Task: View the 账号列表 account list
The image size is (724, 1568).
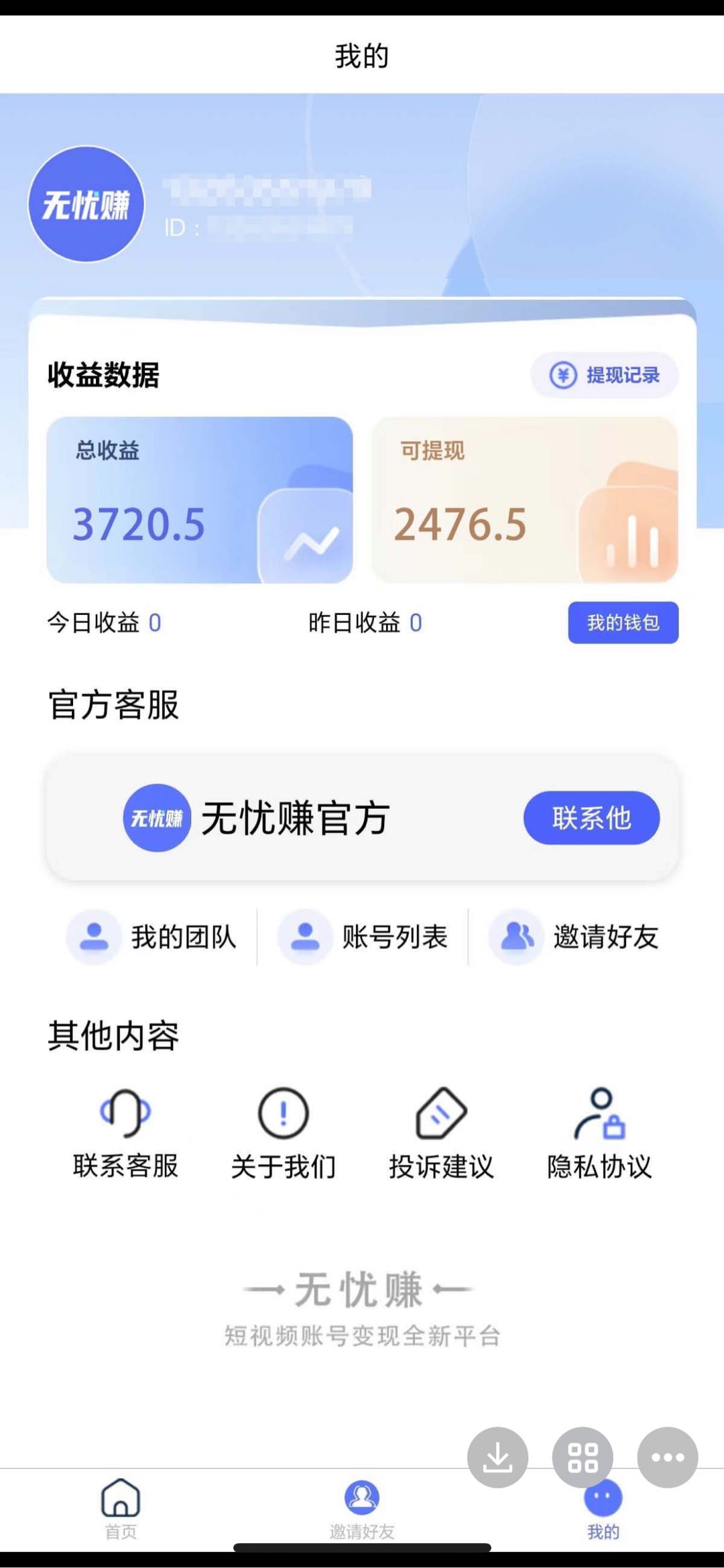Action: pyautogui.click(x=364, y=937)
